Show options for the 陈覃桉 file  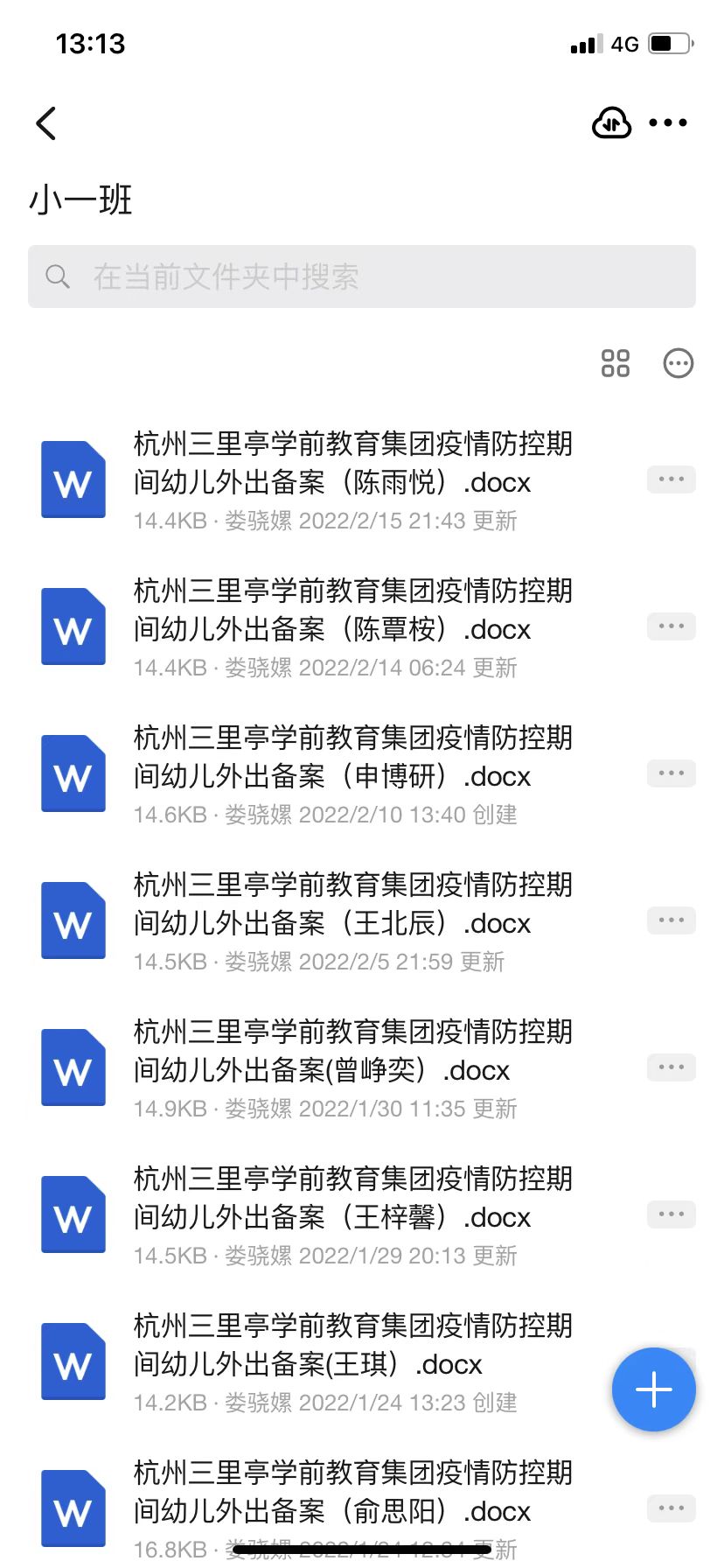pos(671,626)
